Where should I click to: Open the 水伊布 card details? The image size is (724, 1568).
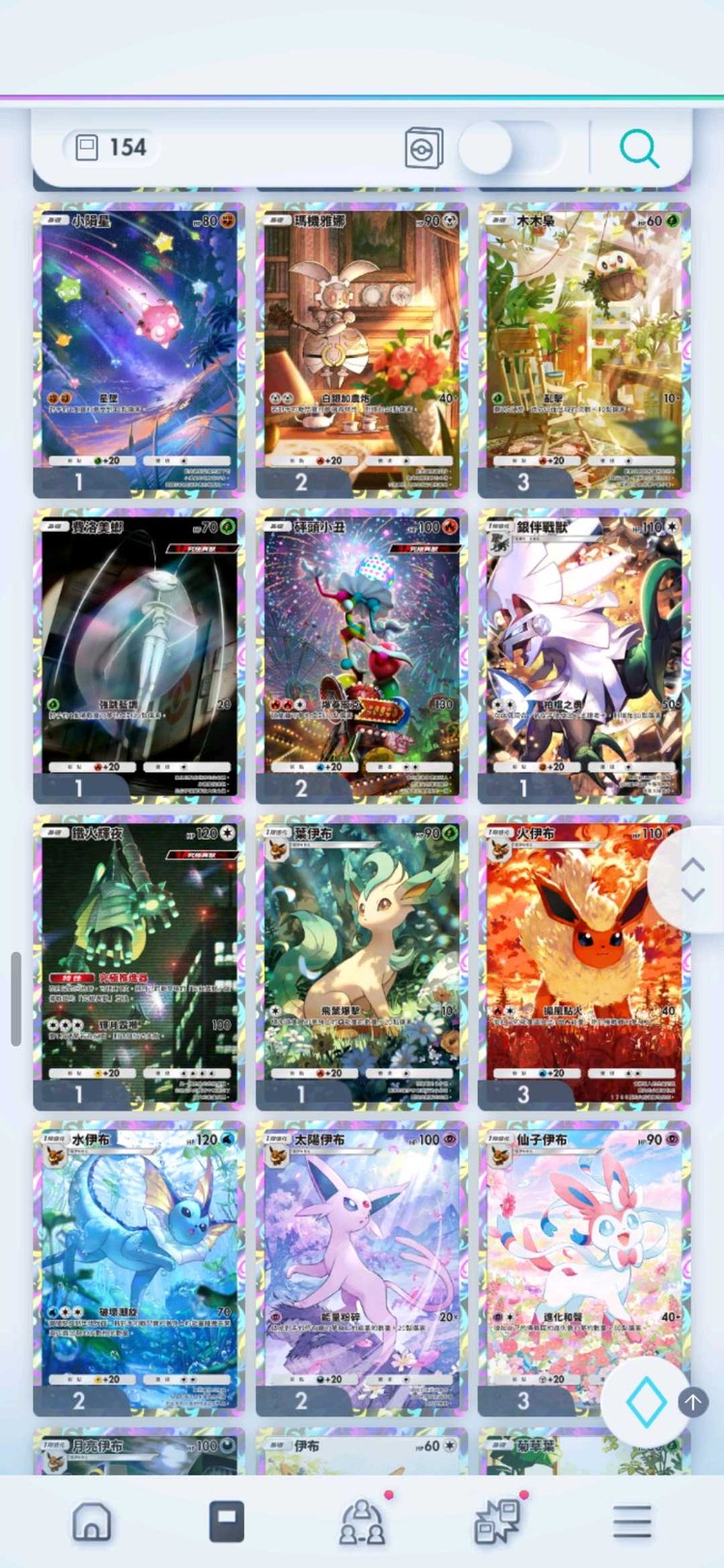click(139, 1266)
